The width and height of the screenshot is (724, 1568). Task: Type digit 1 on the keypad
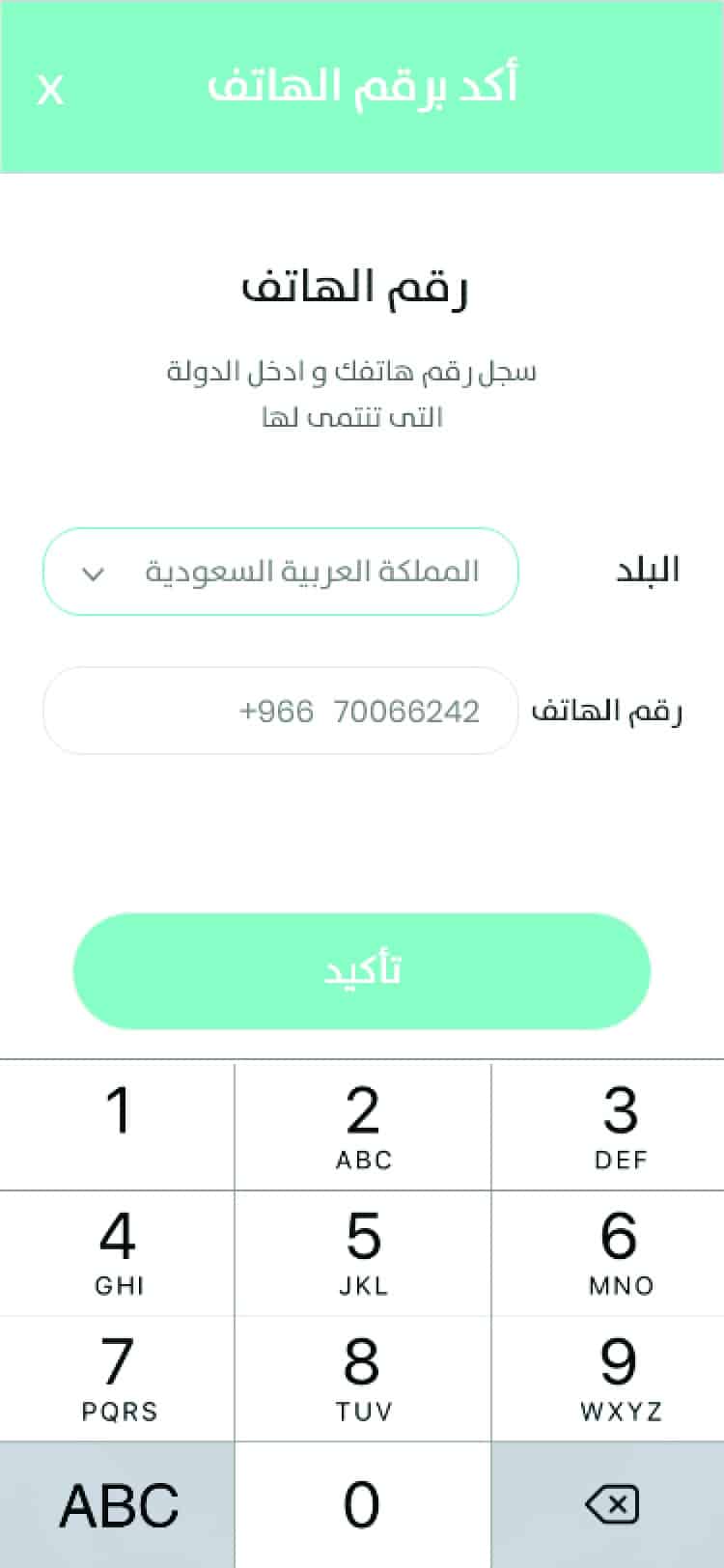click(x=118, y=1126)
